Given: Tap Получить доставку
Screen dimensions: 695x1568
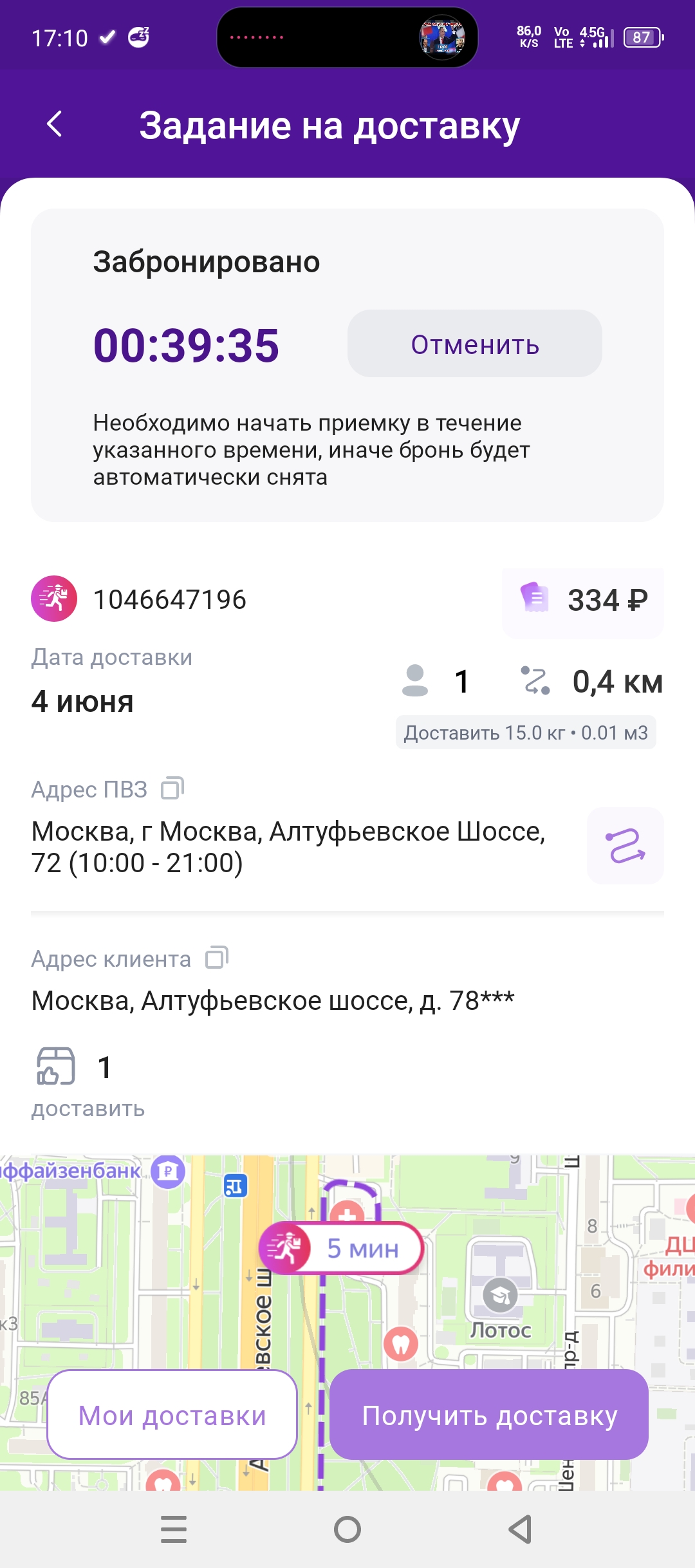Looking at the screenshot, I should tap(489, 1415).
